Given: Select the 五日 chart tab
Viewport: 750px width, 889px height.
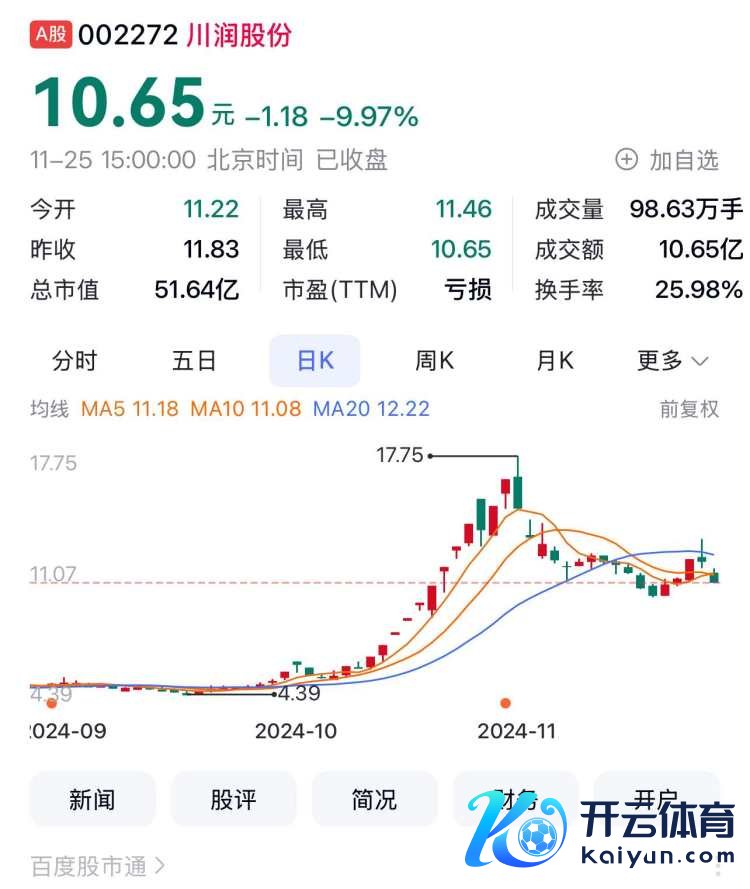Looking at the screenshot, I should tap(194, 361).
